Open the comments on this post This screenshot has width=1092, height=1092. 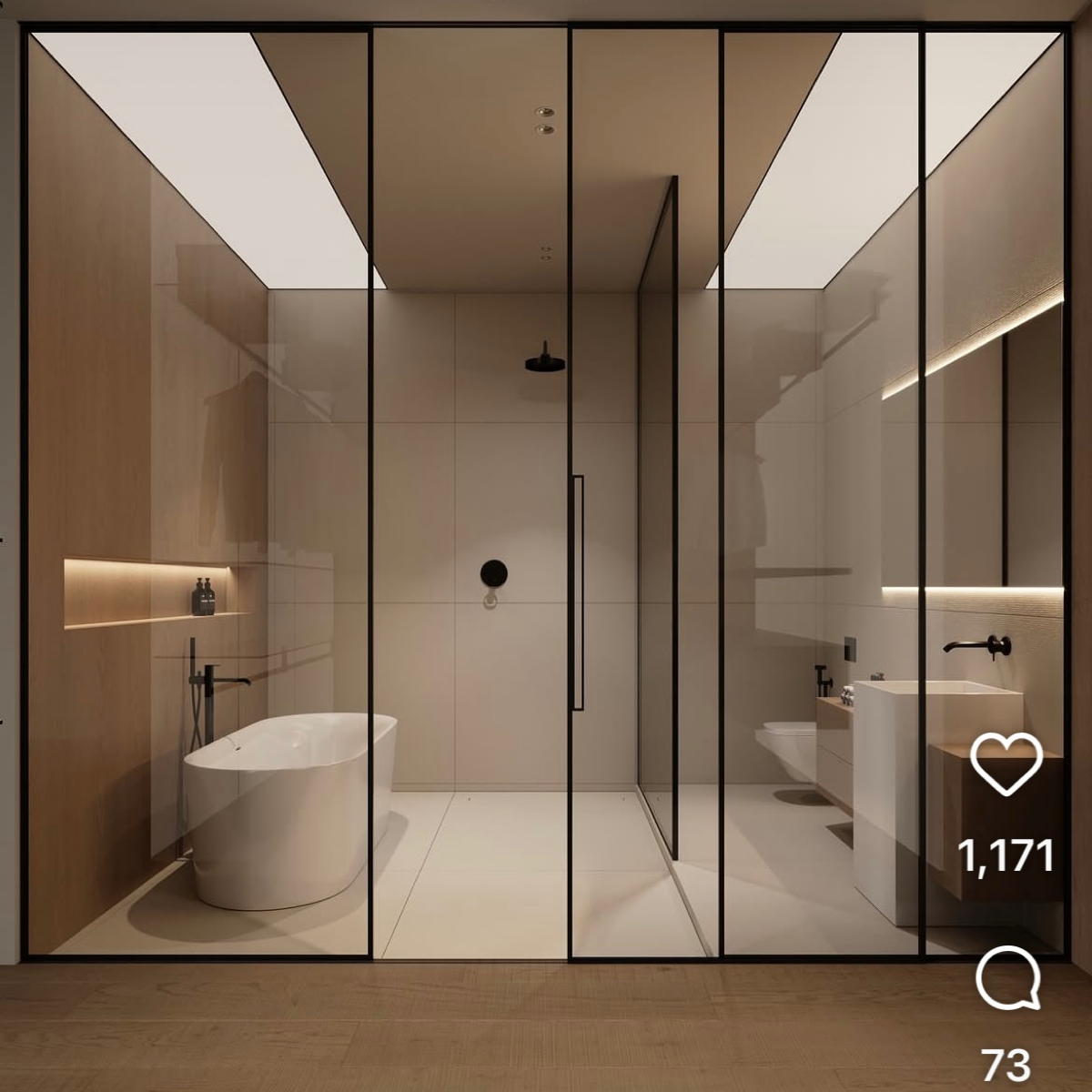pyautogui.click(x=1007, y=980)
